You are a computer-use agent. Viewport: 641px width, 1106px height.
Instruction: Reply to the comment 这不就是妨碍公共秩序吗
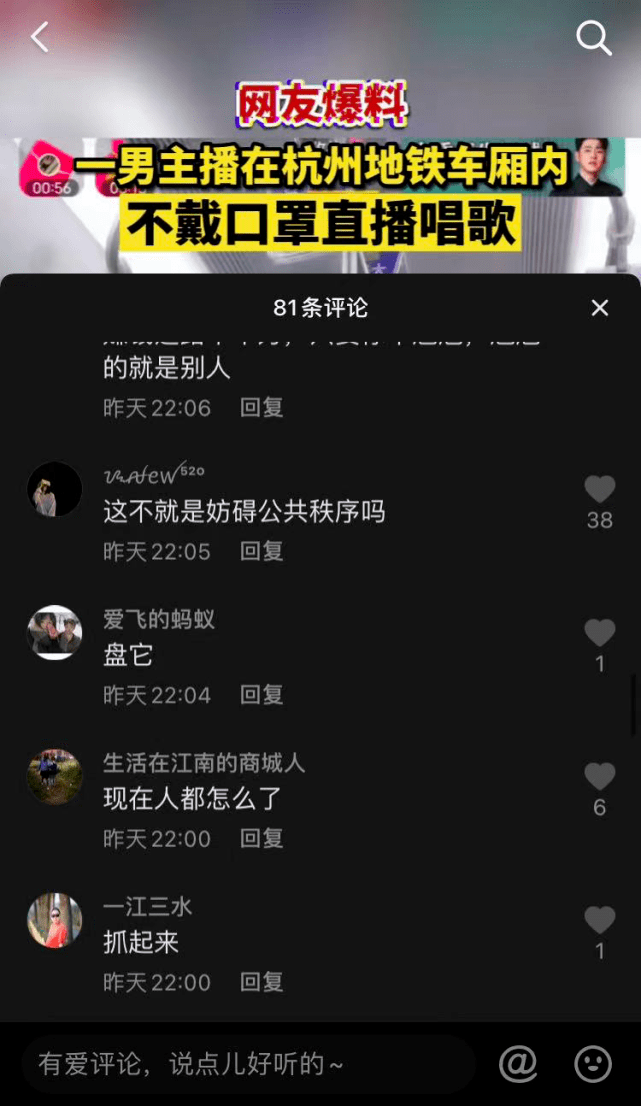(x=262, y=551)
